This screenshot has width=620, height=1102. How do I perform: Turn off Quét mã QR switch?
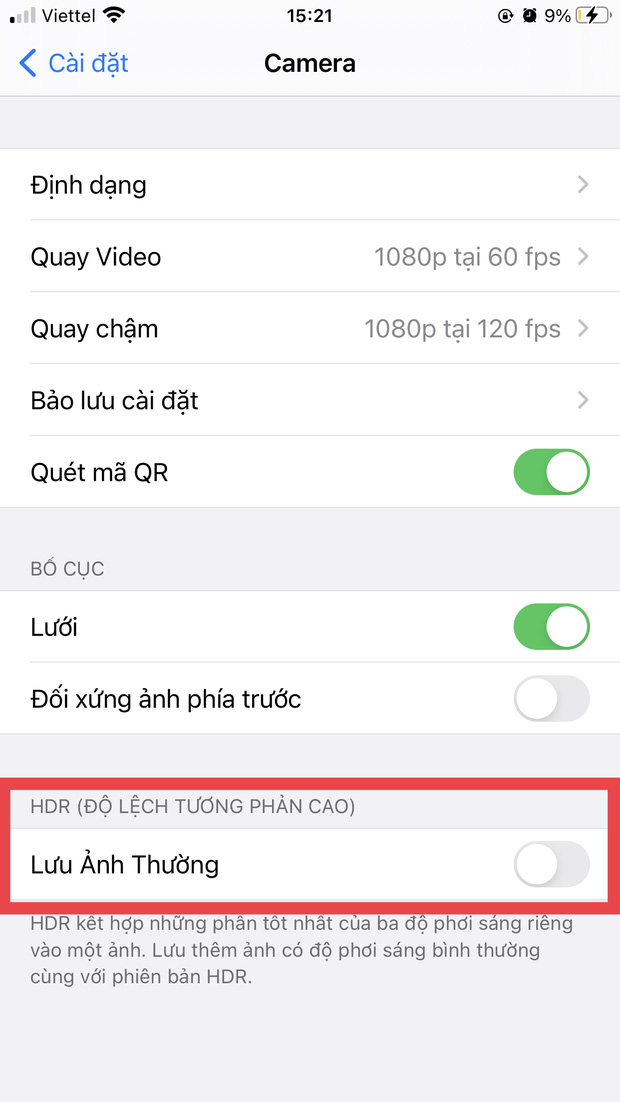[x=551, y=472]
